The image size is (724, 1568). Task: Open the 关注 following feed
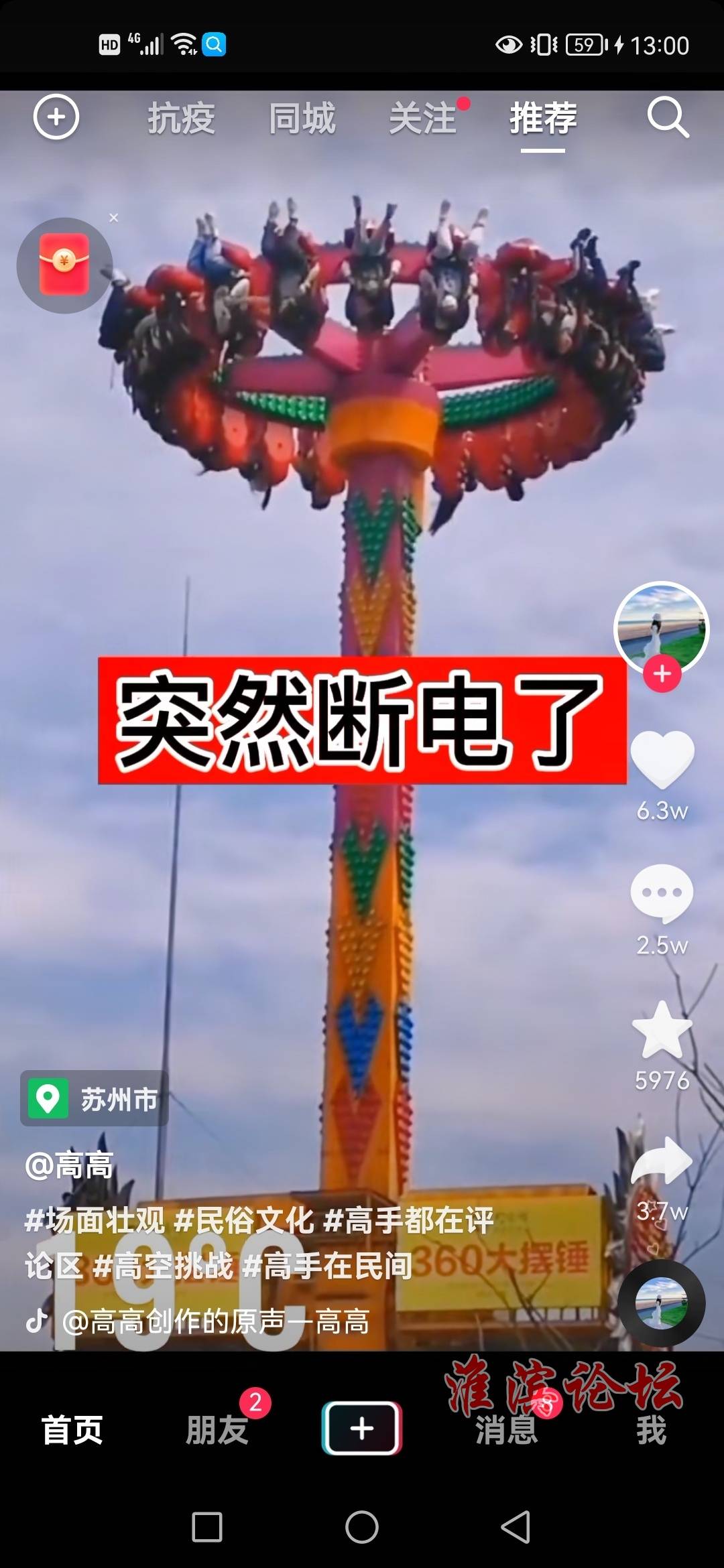(423, 119)
